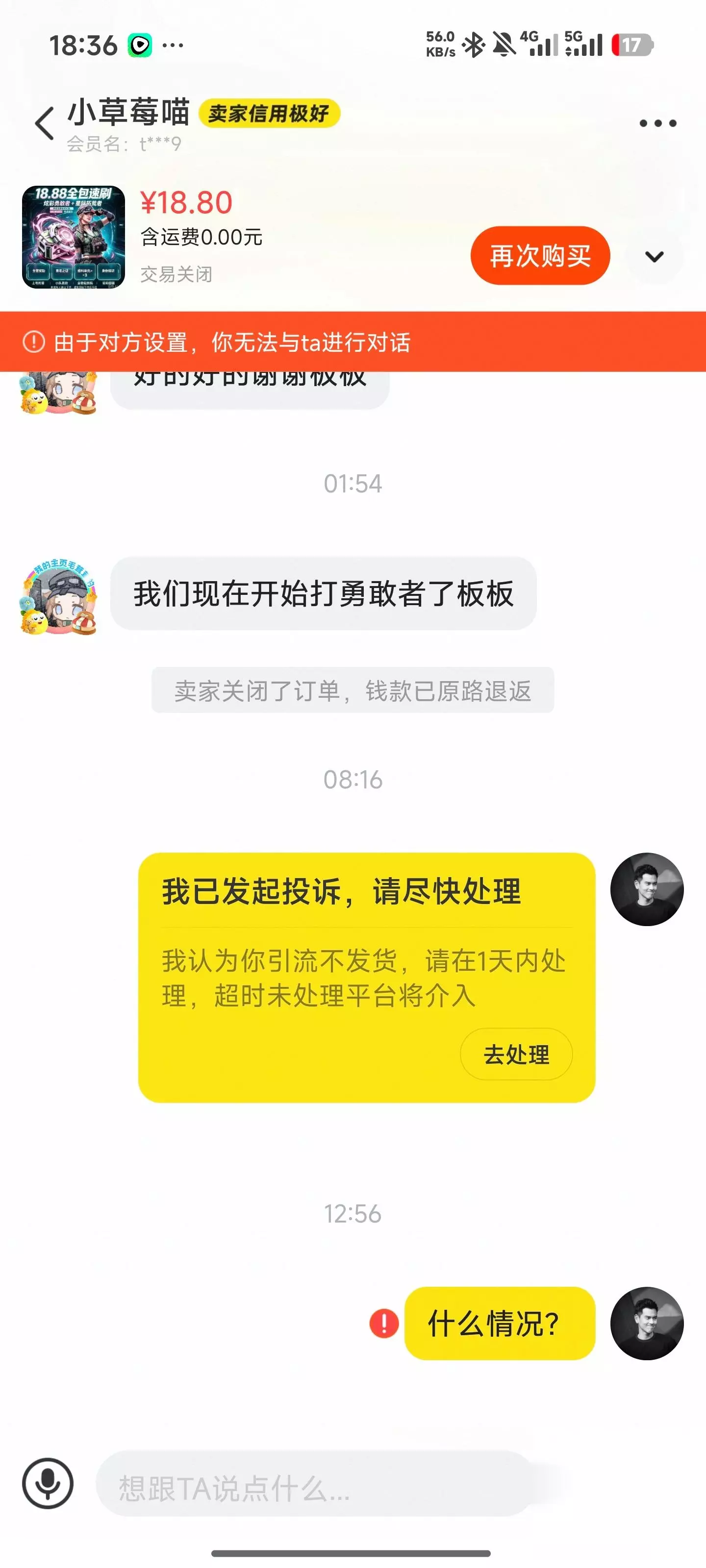Tap the 再次购买 button

[540, 256]
